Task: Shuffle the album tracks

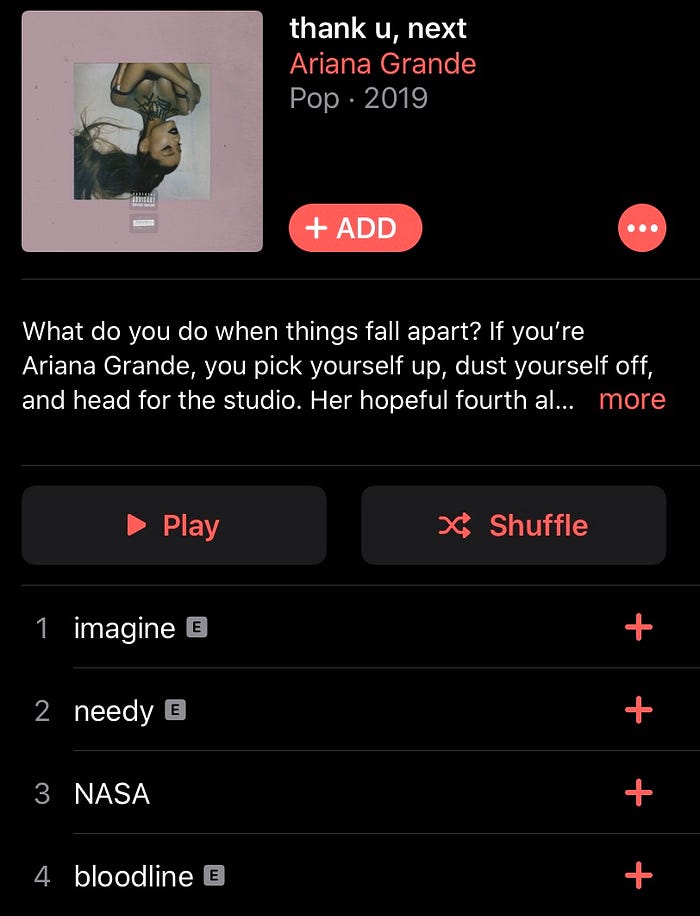Action: tap(513, 526)
